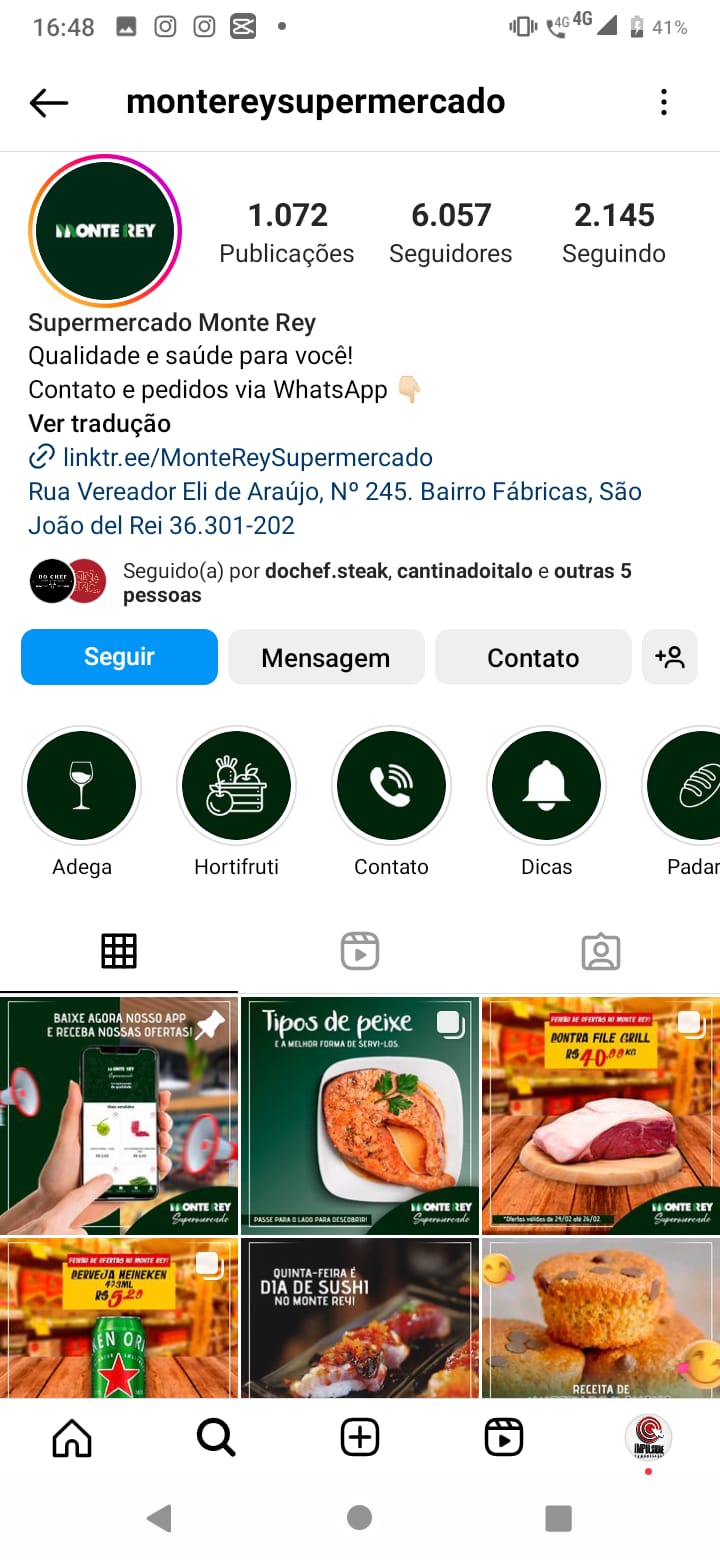View the Adega story highlight
This screenshot has width=720, height=1560.
click(81, 785)
